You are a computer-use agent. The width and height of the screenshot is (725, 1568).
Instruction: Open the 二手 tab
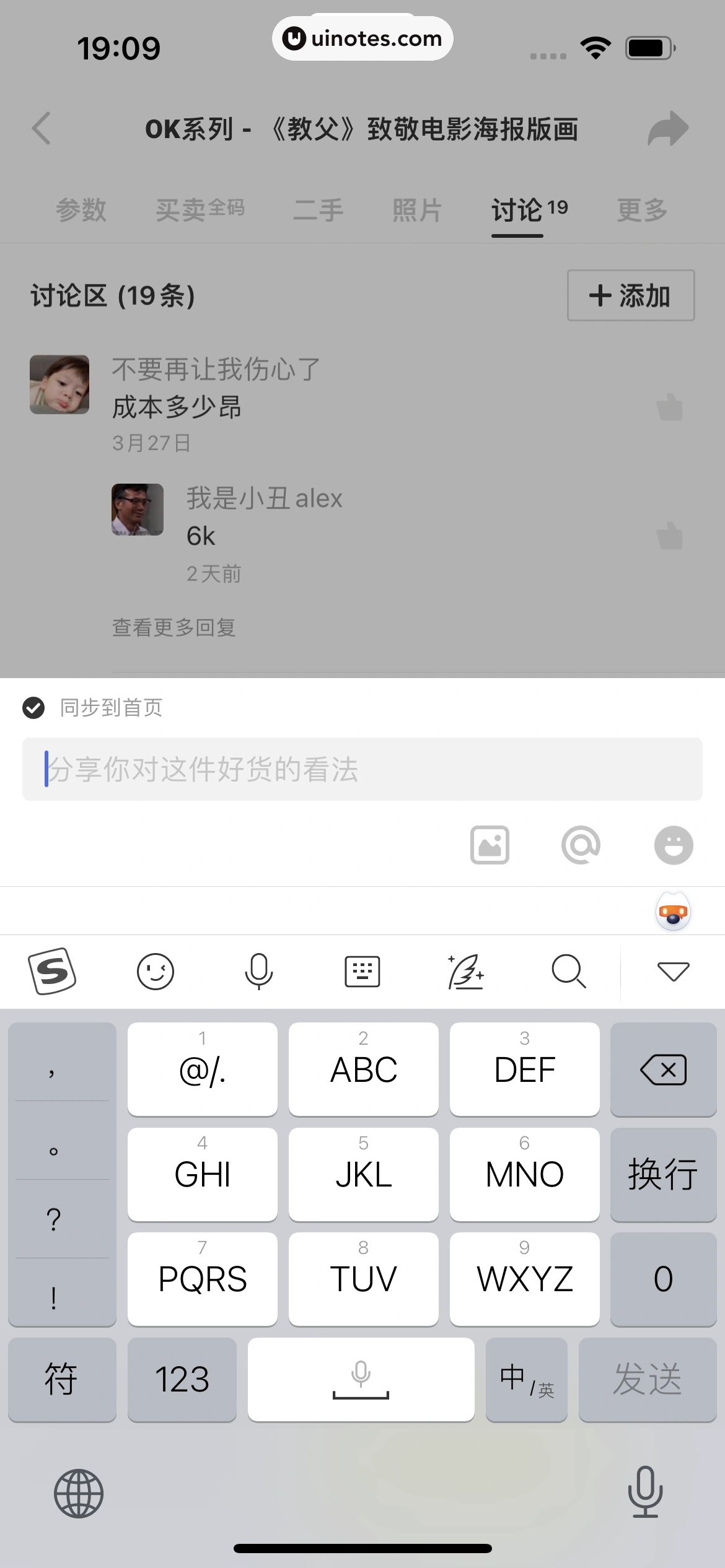[318, 210]
